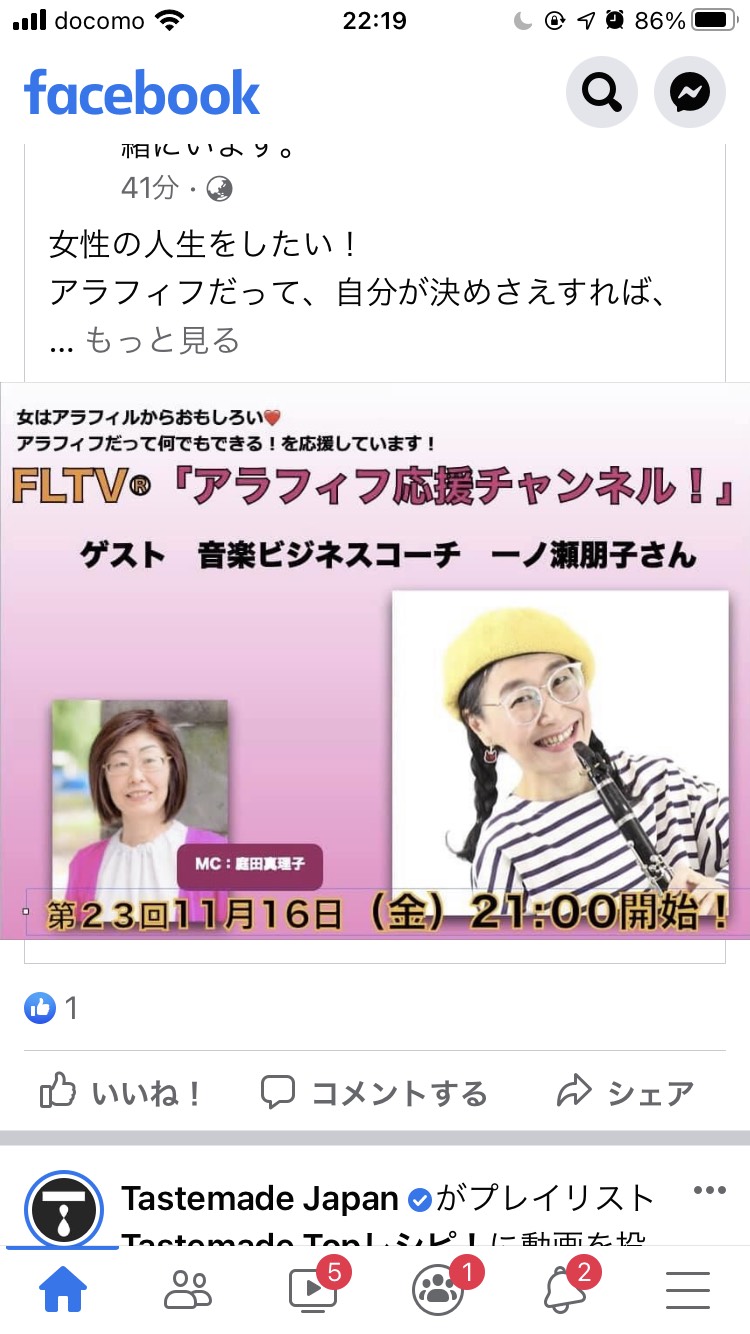This screenshot has width=750, height=1334.
Task: Open Messenger chats
Action: [689, 94]
